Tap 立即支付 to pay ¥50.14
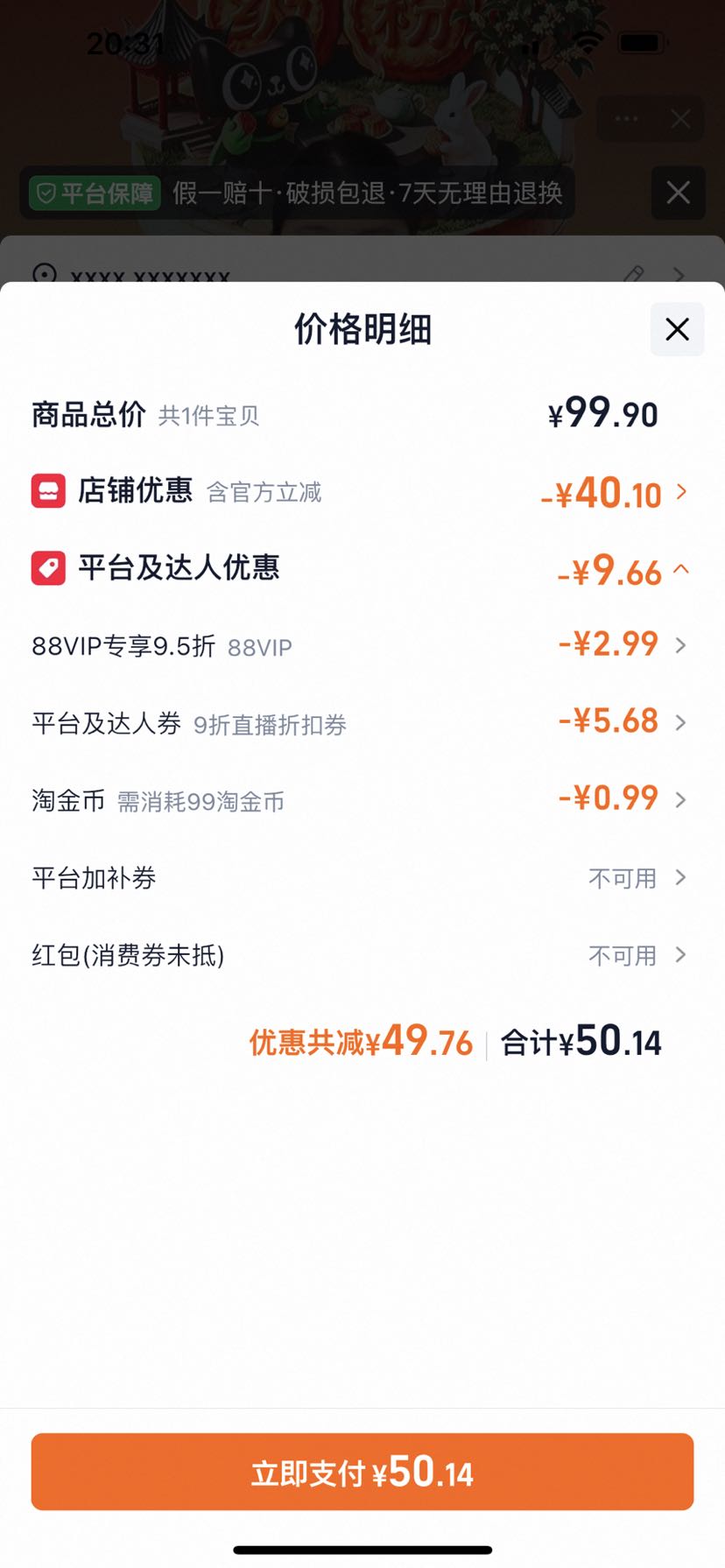Image resolution: width=725 pixels, height=1568 pixels. 362,1472
